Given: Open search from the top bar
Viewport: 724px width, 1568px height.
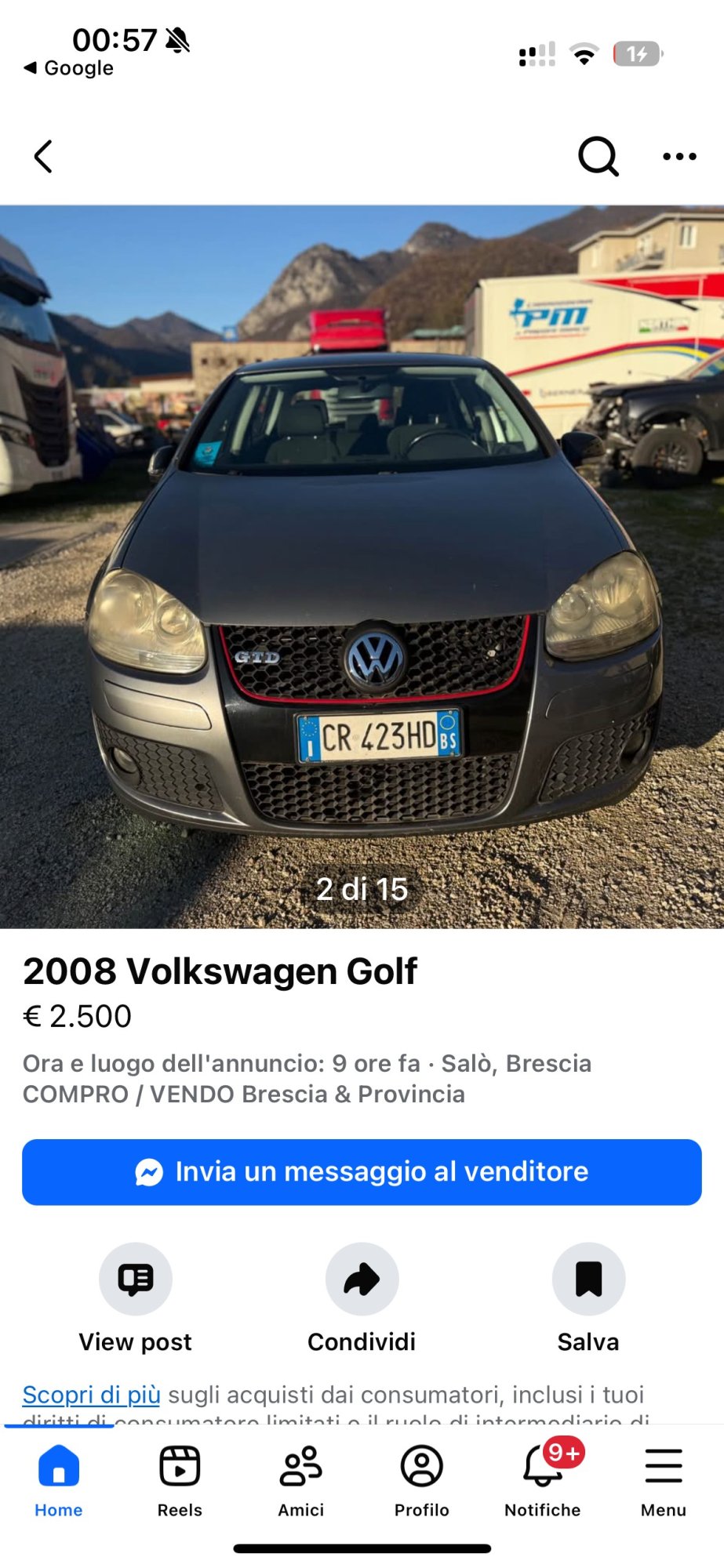Looking at the screenshot, I should (x=597, y=156).
